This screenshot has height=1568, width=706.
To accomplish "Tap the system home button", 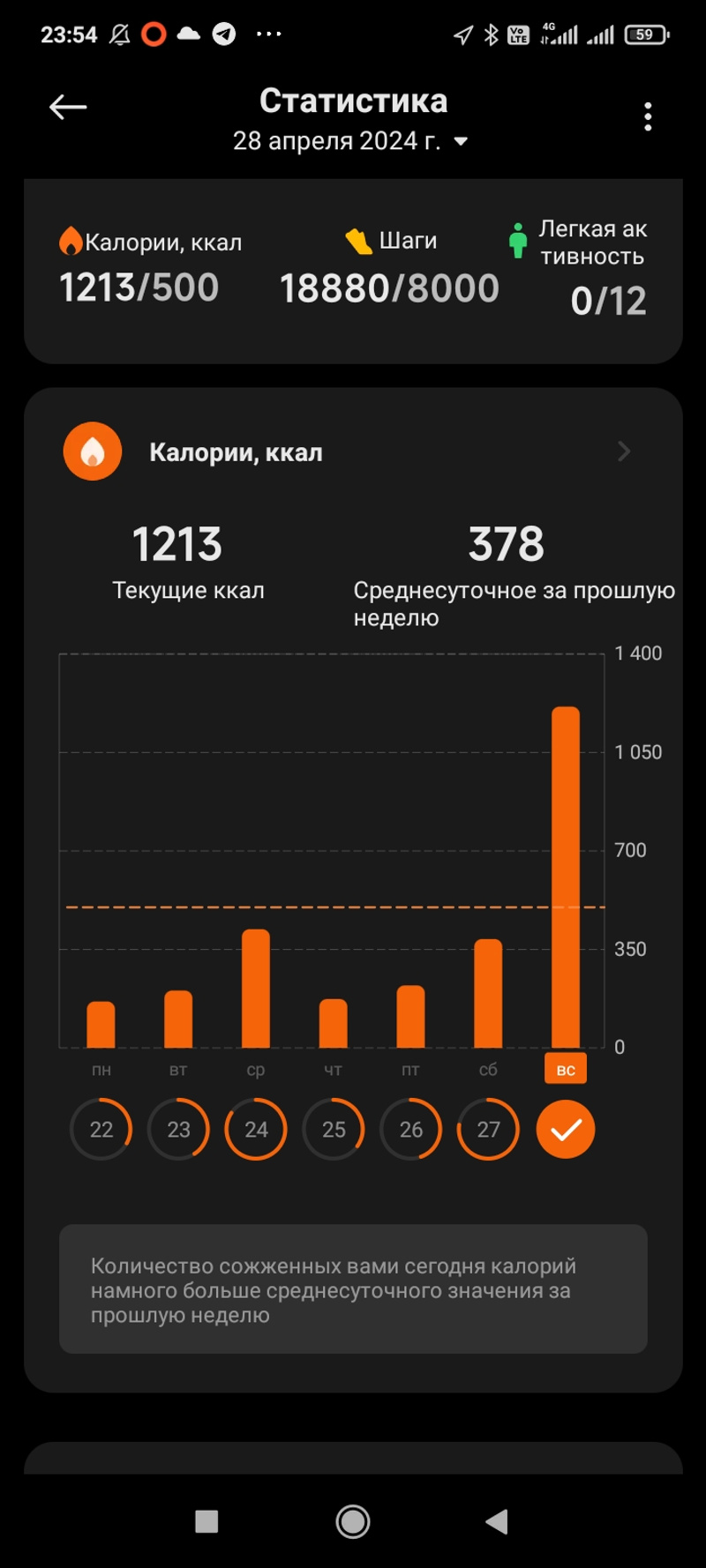I will click(x=353, y=1521).
